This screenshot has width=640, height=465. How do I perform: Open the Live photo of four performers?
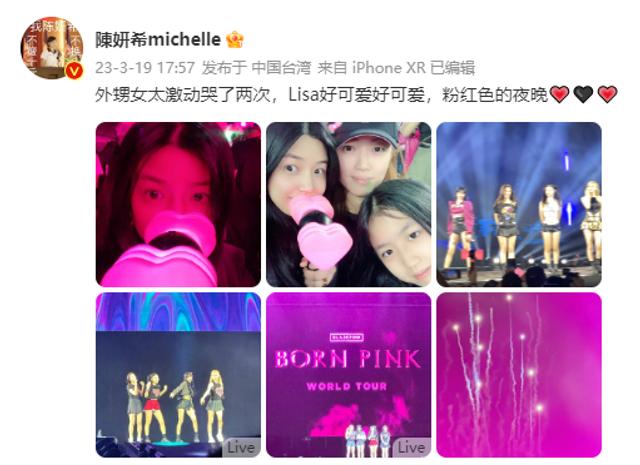[x=178, y=374]
